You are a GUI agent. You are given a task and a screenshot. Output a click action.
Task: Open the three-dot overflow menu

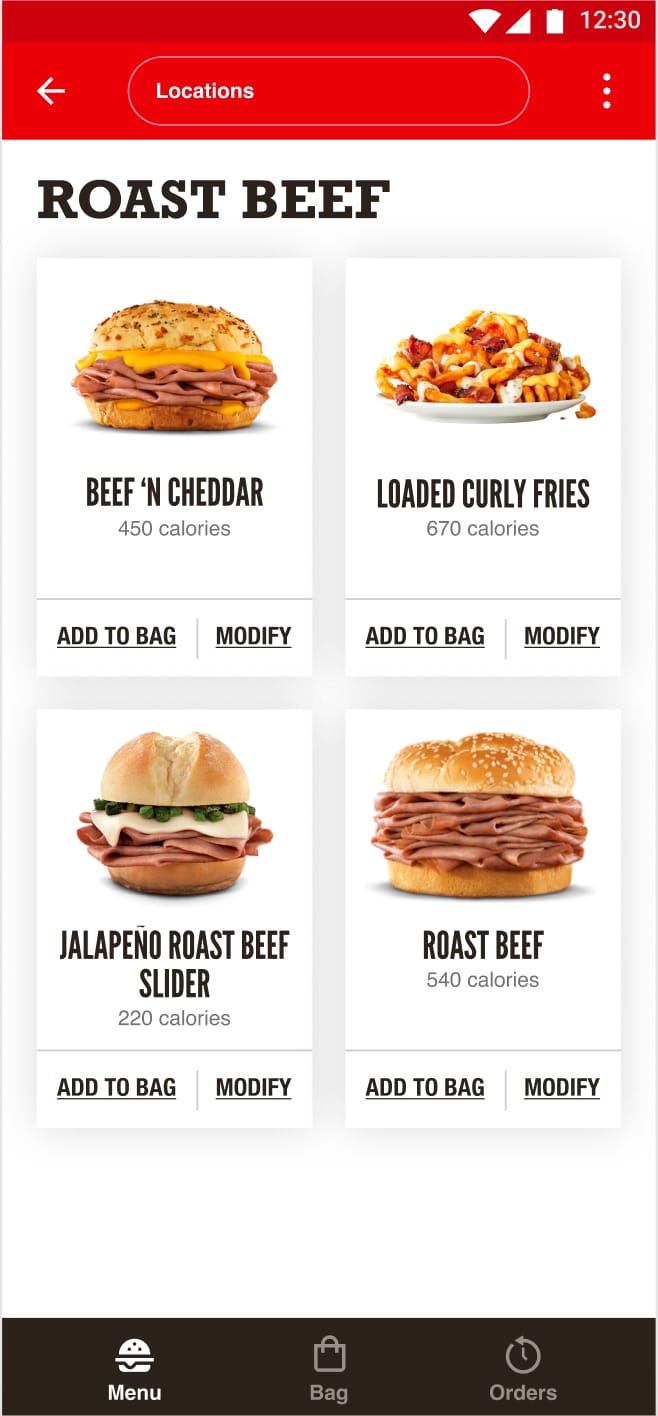click(x=606, y=91)
